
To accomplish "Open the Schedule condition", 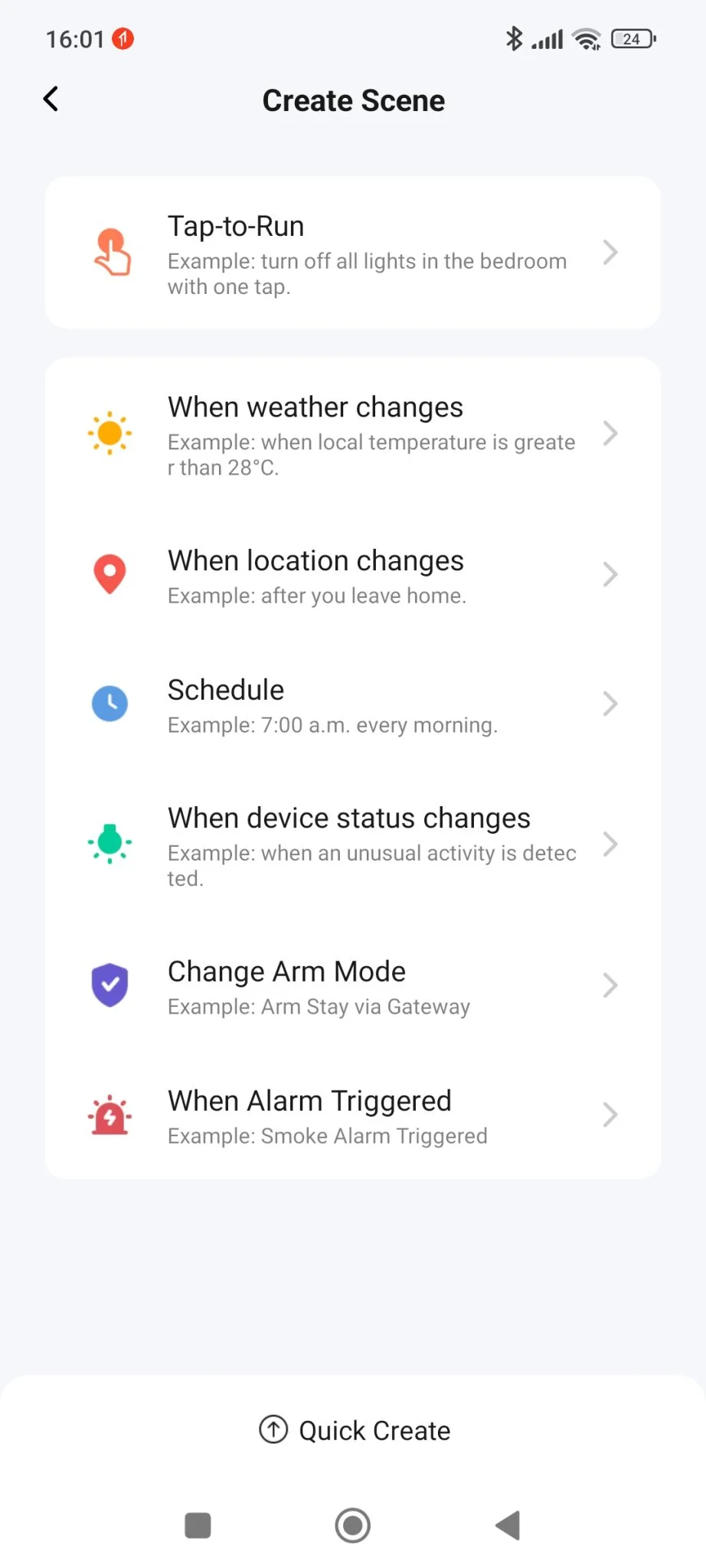I will pyautogui.click(x=352, y=704).
